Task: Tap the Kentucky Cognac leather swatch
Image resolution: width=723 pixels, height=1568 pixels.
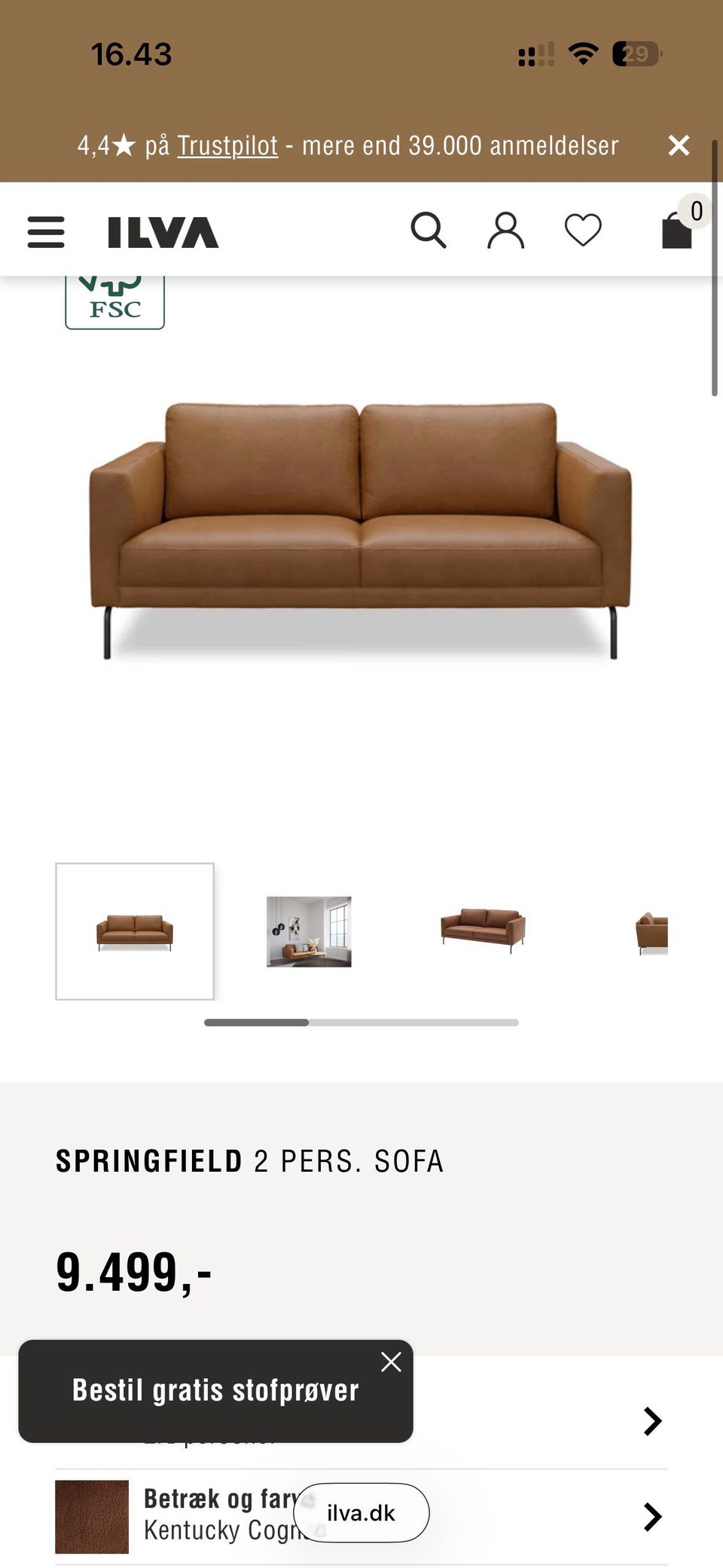Action: pyautogui.click(x=93, y=1517)
